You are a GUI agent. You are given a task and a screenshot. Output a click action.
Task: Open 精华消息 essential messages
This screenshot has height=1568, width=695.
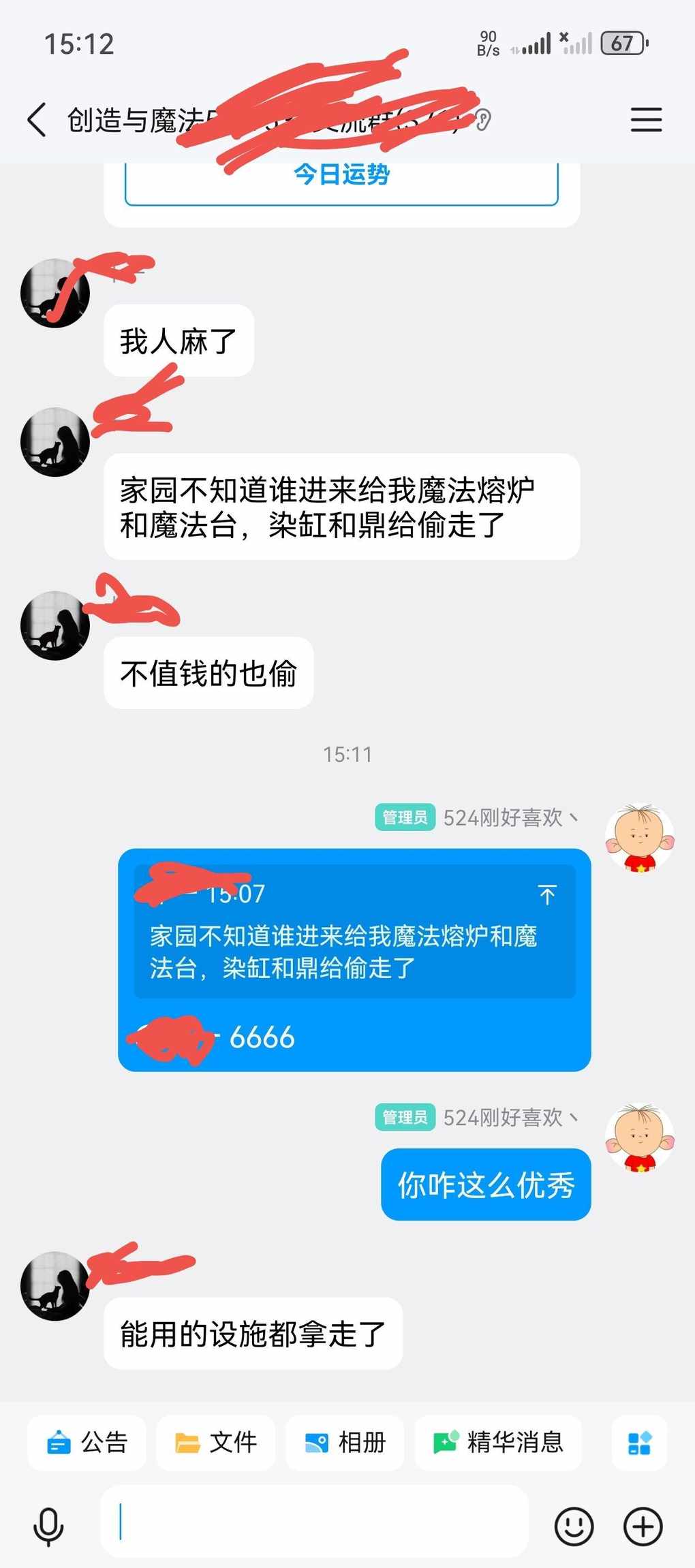click(498, 1443)
